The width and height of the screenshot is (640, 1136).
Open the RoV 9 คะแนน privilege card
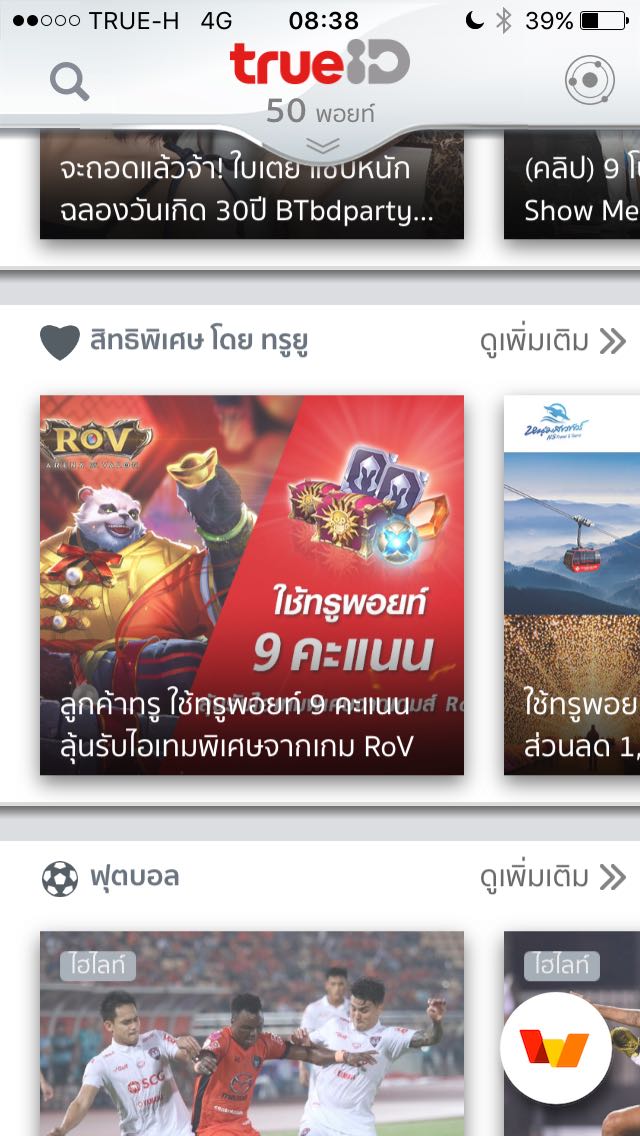tap(251, 584)
